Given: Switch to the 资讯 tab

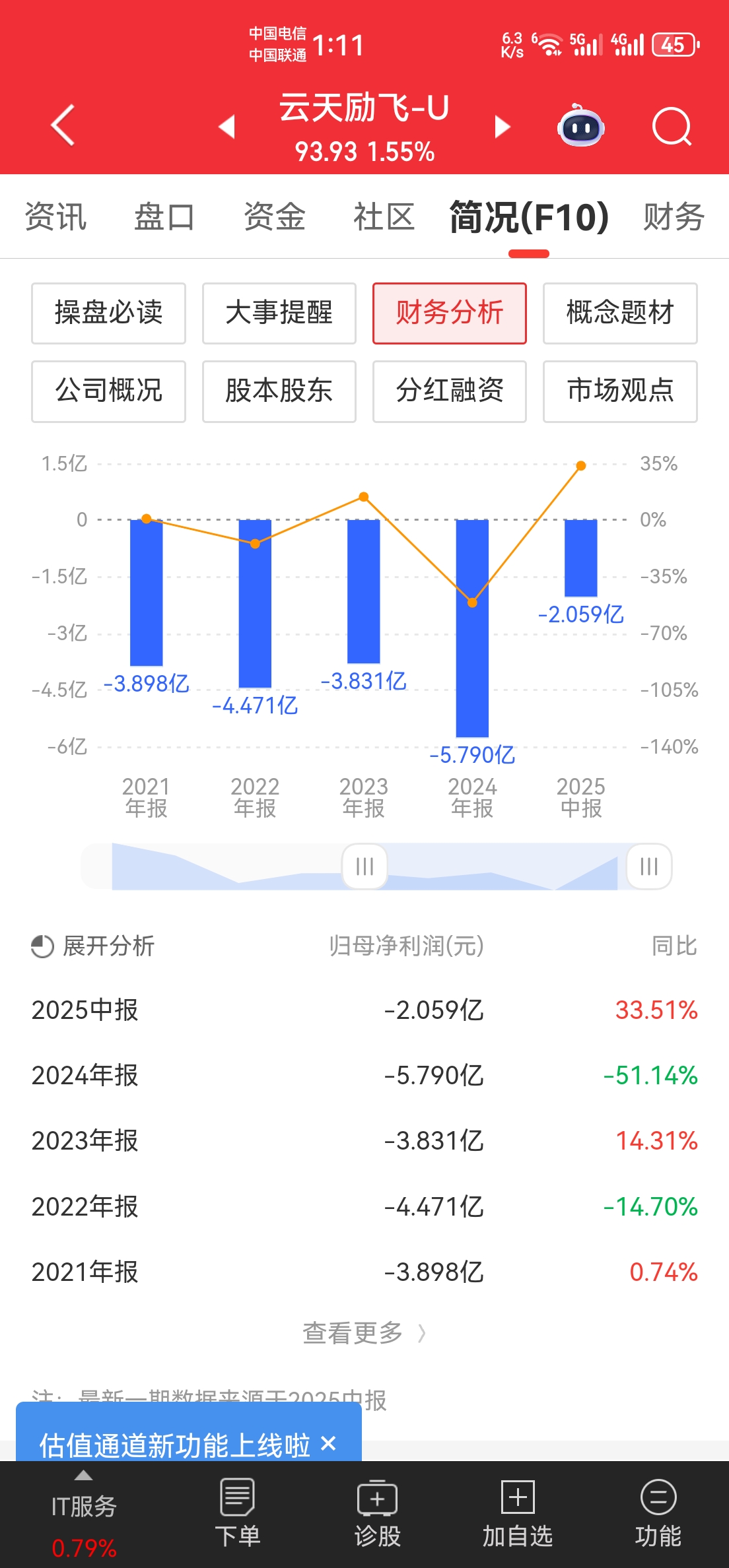Looking at the screenshot, I should [55, 217].
